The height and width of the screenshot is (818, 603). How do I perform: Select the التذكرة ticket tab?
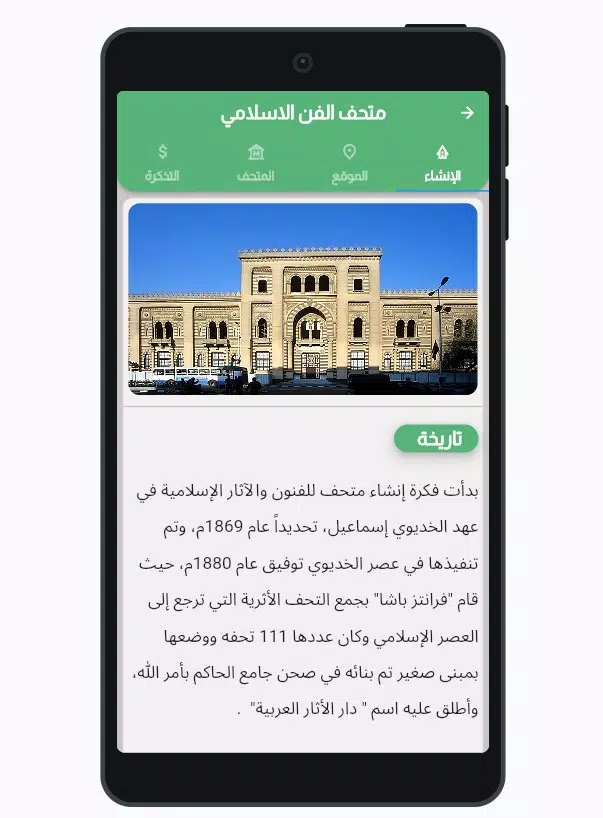tap(163, 164)
